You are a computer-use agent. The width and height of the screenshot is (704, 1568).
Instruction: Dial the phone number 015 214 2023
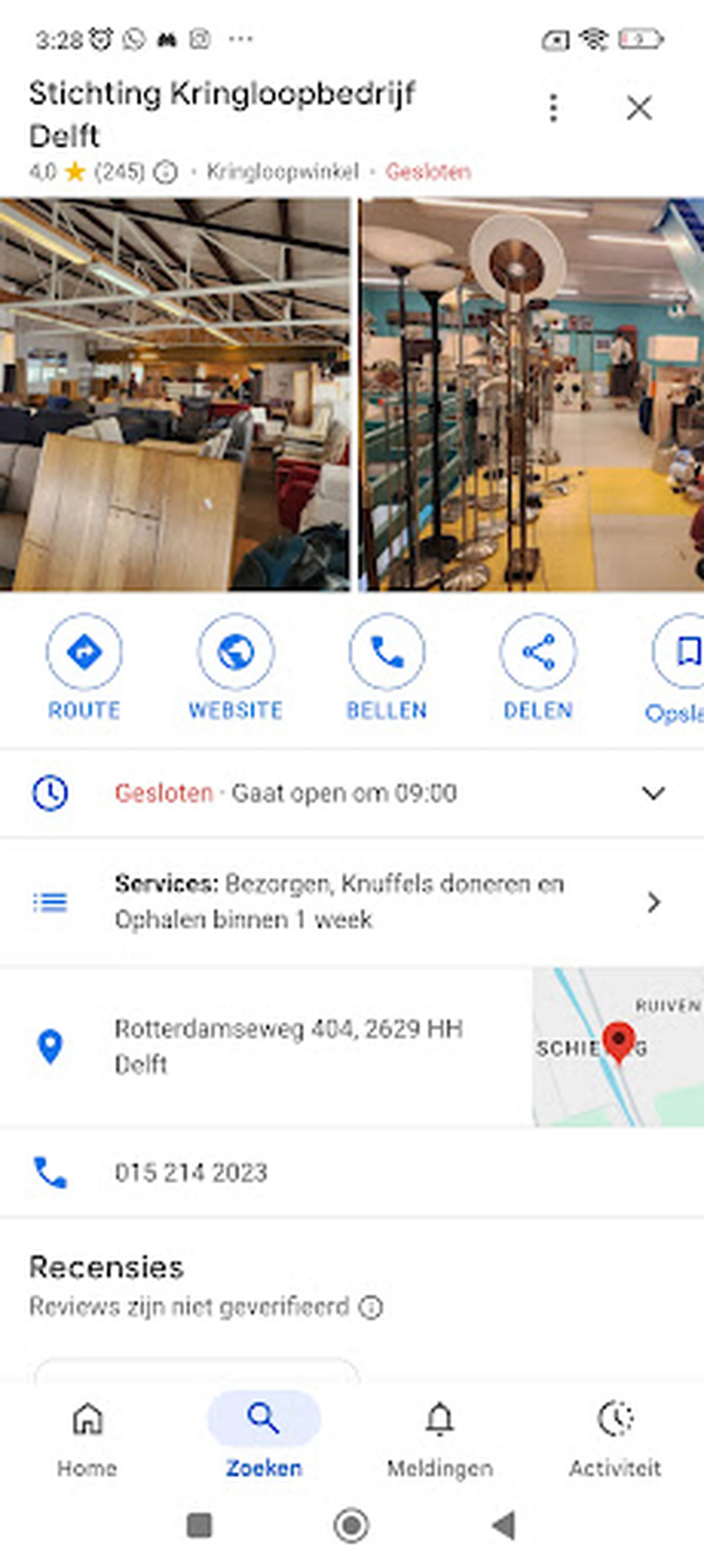coord(190,1173)
